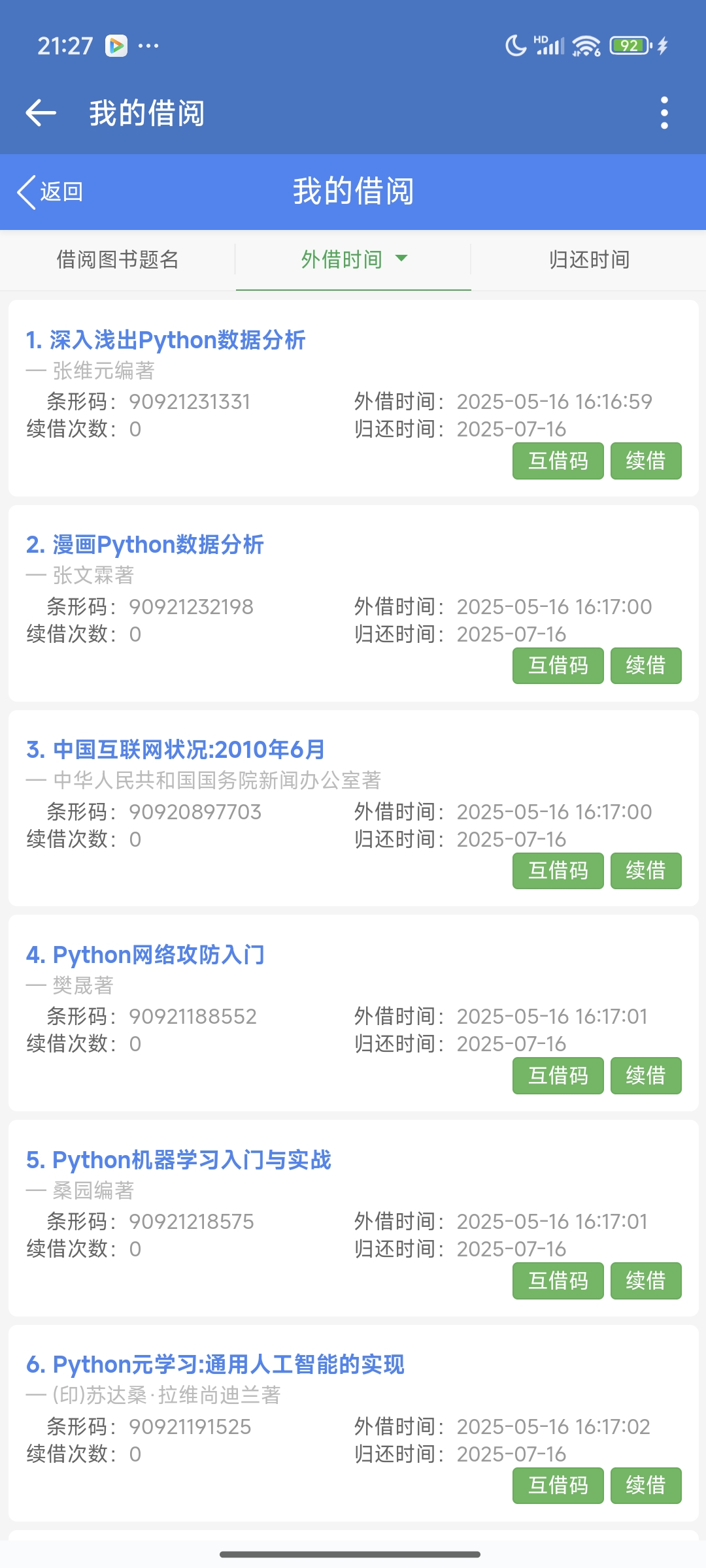Viewport: 706px width, 1568px height.
Task: Renew 中国互联网状况 with 续借
Action: click(x=645, y=871)
